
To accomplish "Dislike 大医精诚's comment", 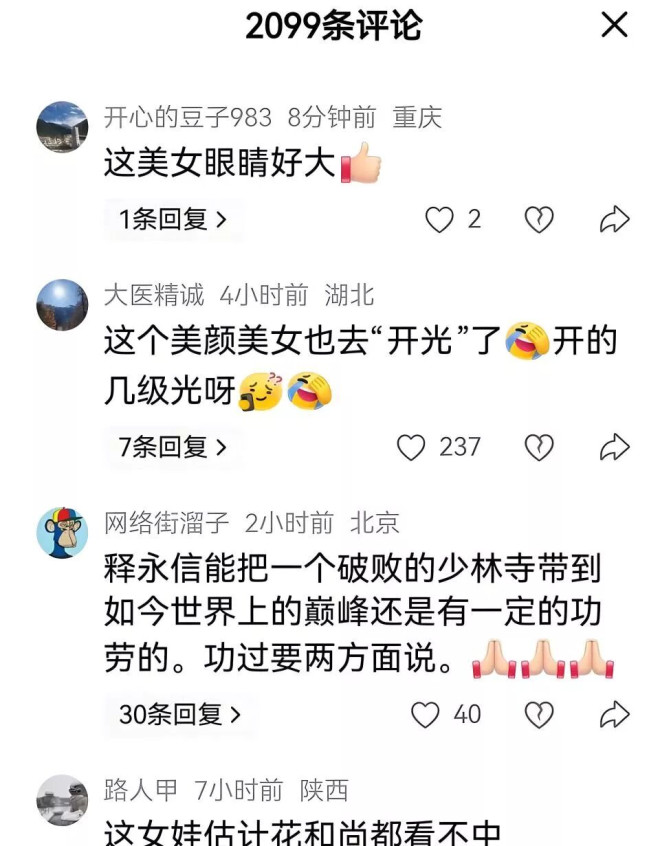I will coord(539,447).
